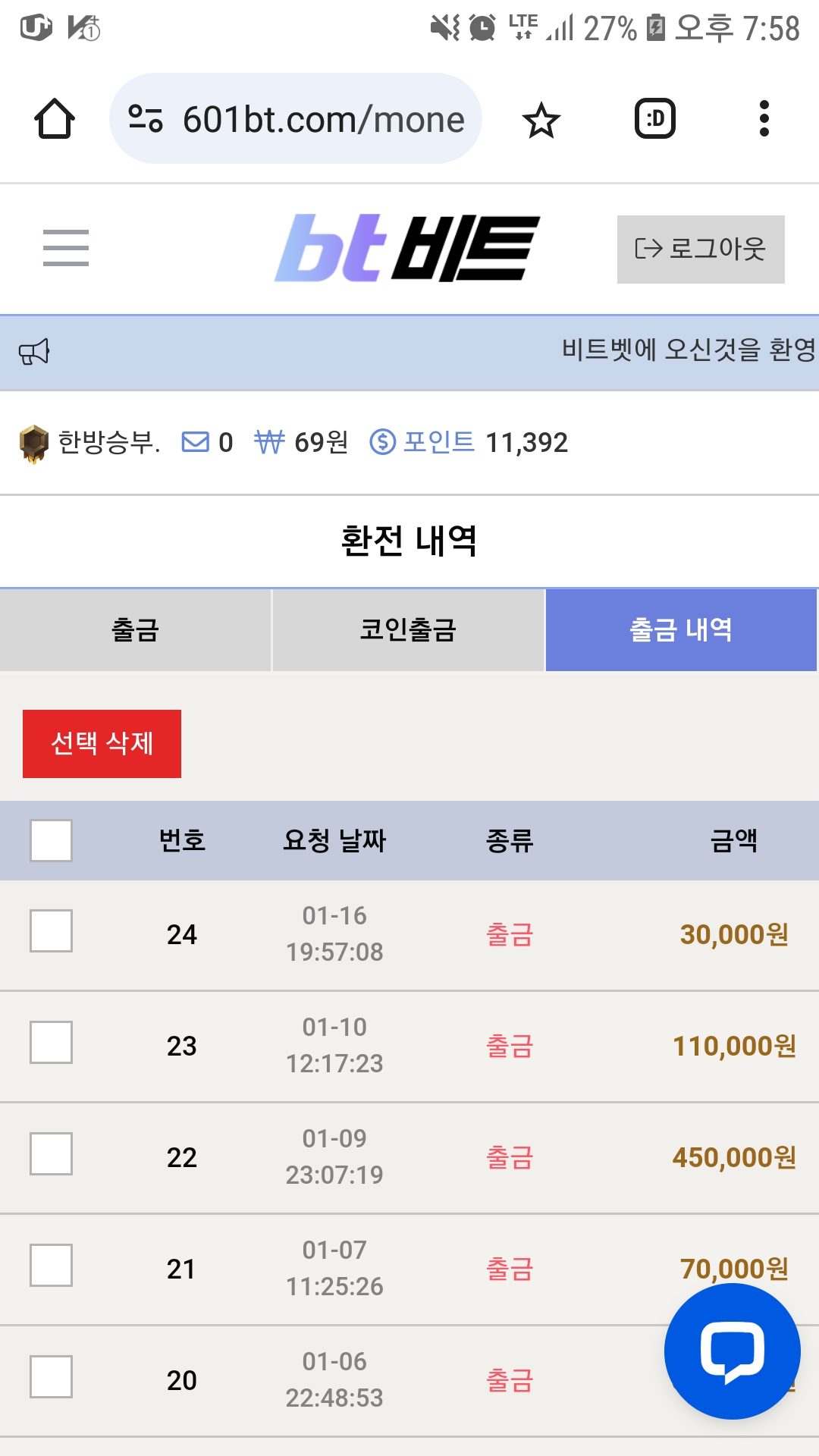
Task: Switch to the 출금 tab
Action: (135, 630)
